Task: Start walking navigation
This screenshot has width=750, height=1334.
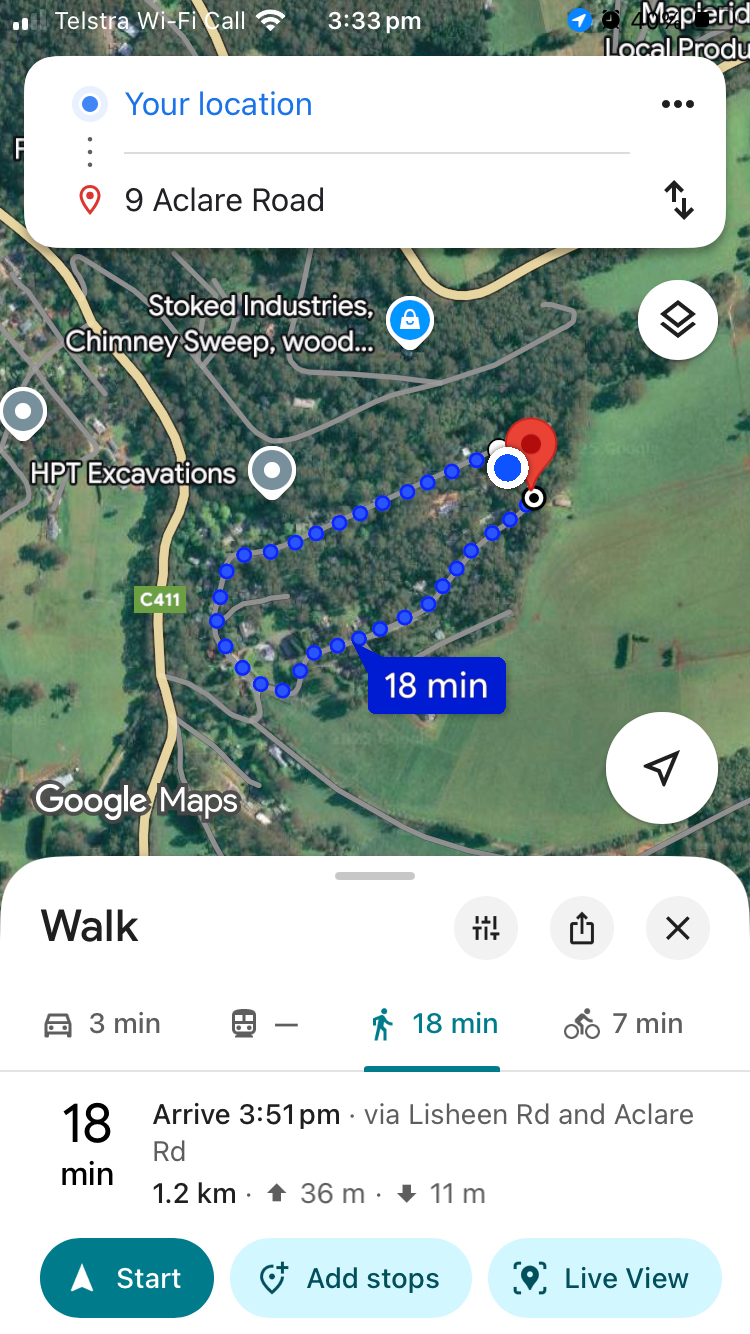Action: pos(127,1278)
